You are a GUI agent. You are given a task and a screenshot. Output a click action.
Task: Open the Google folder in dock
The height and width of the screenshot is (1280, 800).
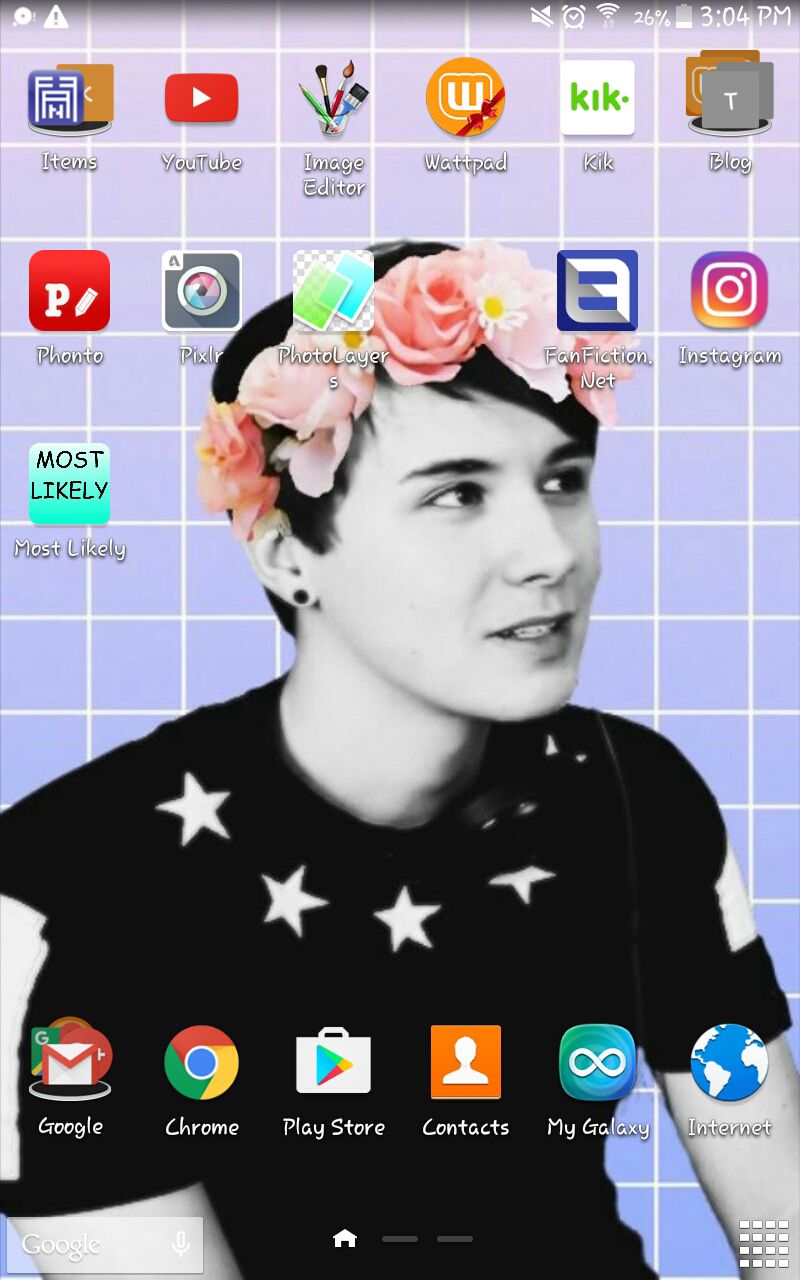(69, 1062)
